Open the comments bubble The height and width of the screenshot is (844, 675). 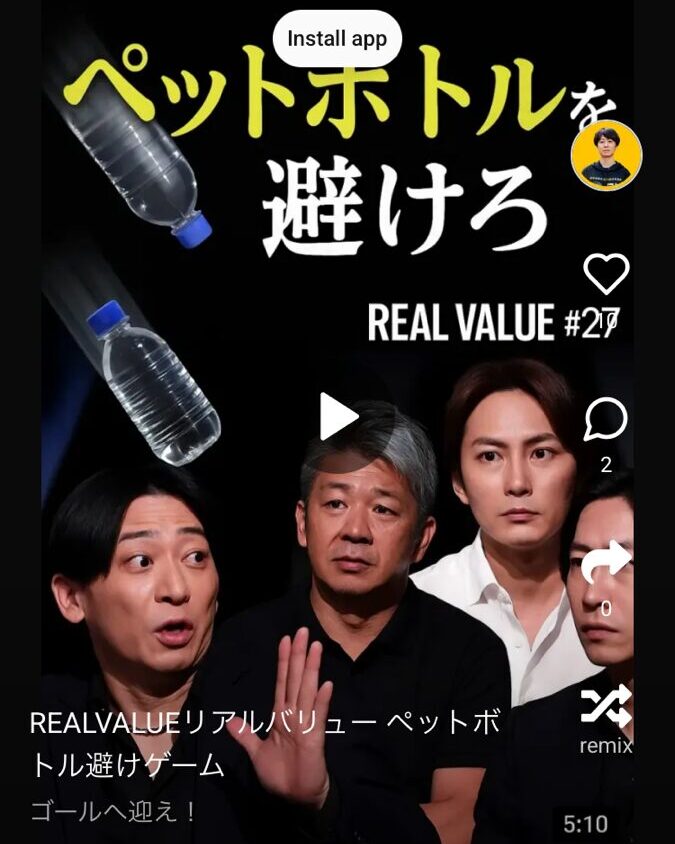pyautogui.click(x=606, y=420)
